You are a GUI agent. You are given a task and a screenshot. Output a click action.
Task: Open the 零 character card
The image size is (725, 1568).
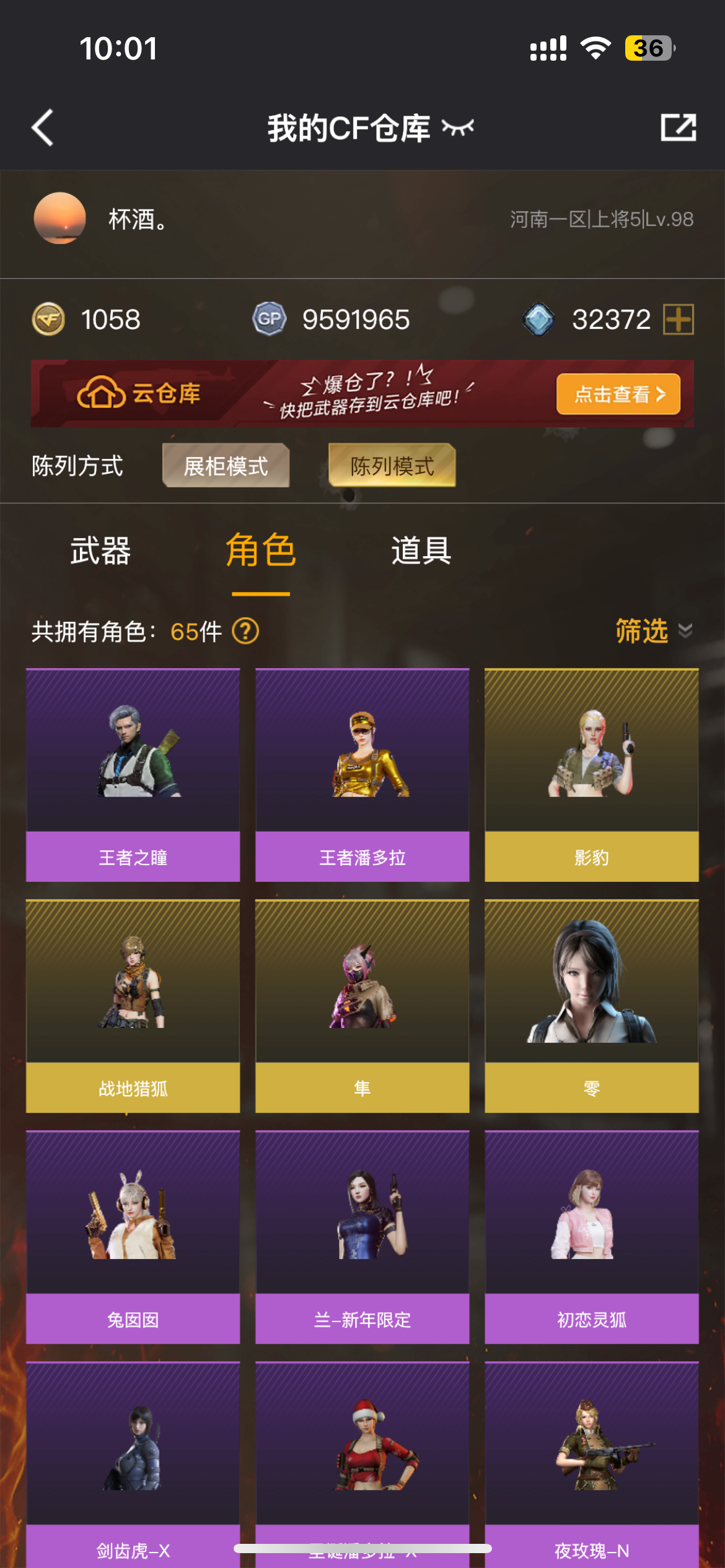(591, 1006)
